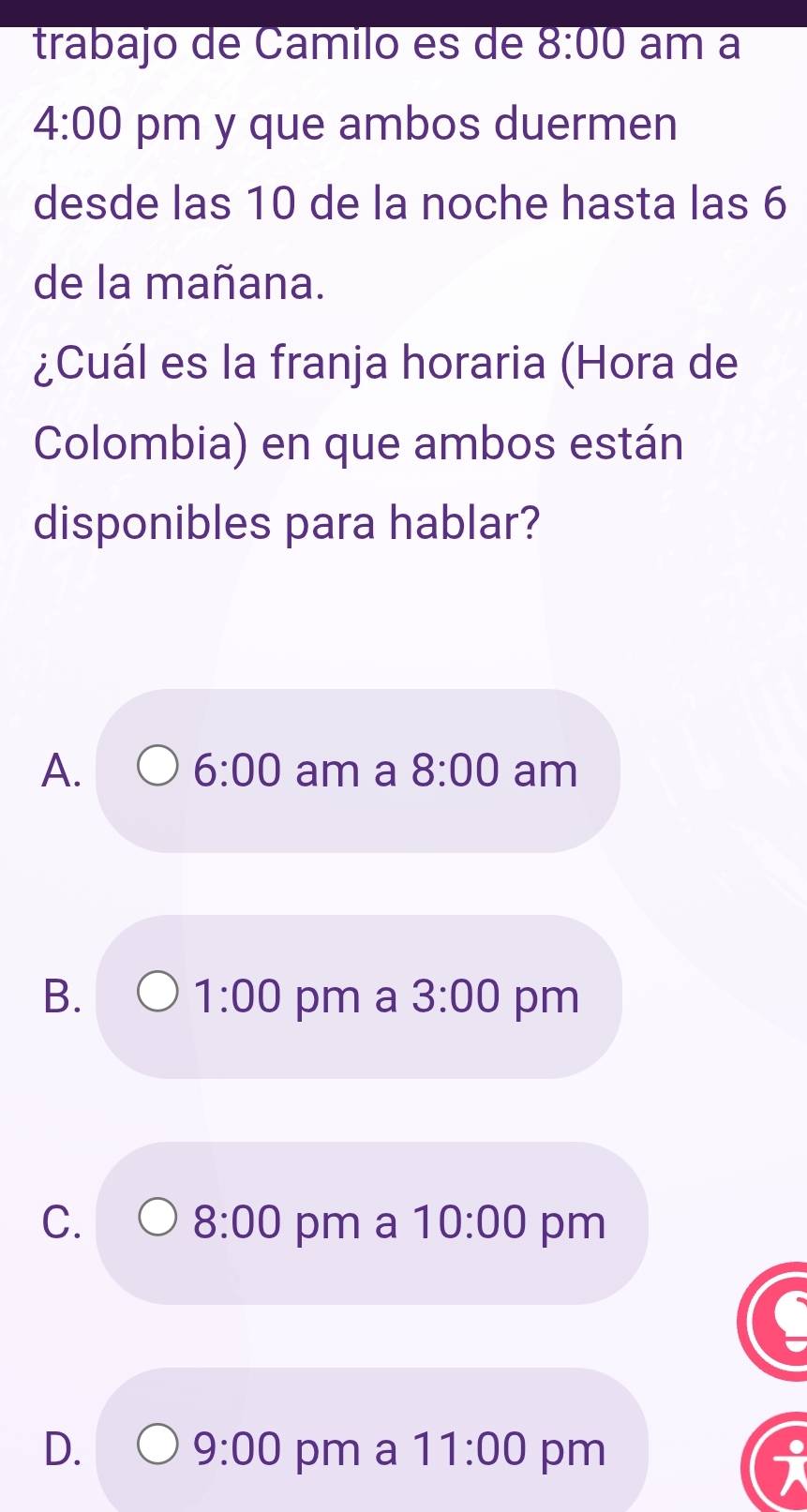
Task: Choose answer 9:00 pm a 11:00 pm
Action: coord(373,1449)
